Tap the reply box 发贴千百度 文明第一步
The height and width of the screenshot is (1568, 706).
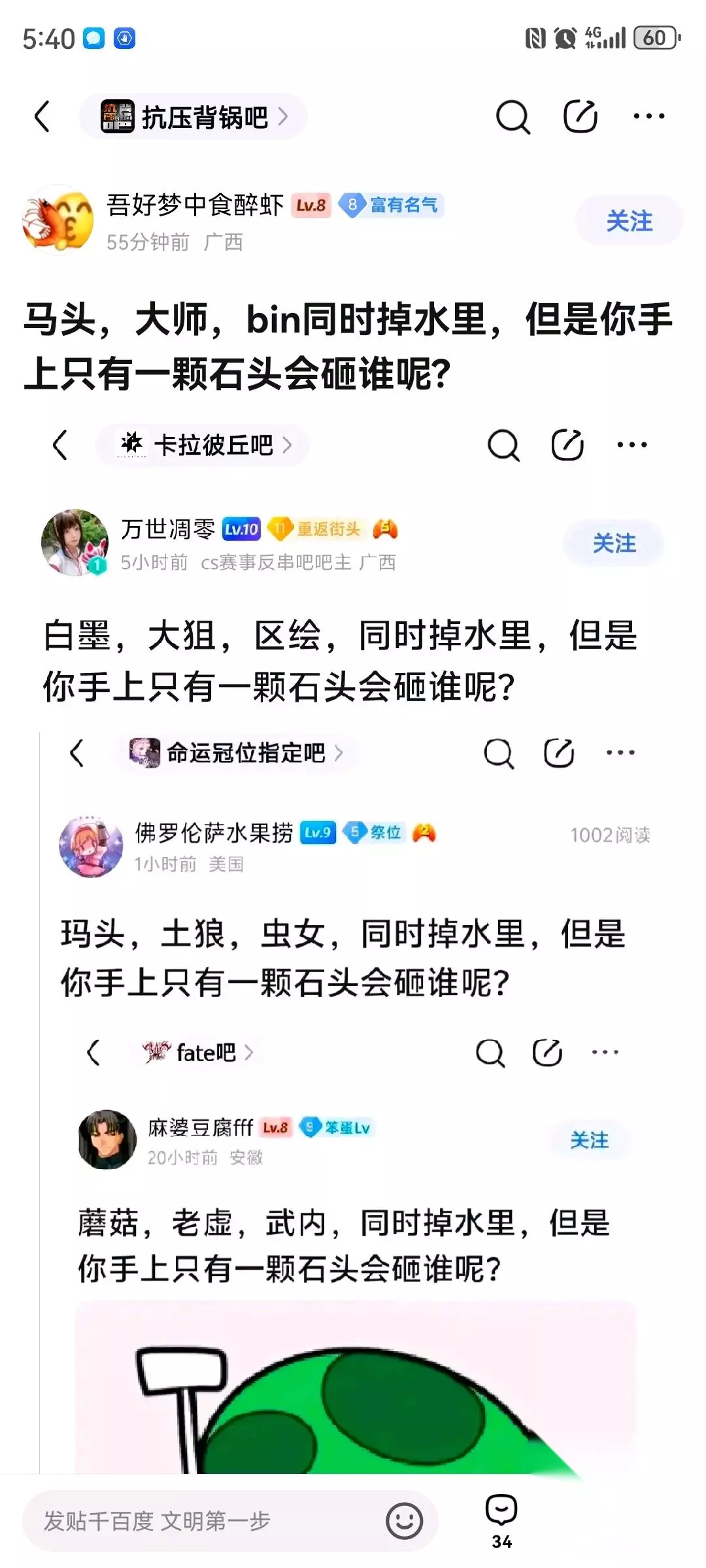[x=209, y=1521]
